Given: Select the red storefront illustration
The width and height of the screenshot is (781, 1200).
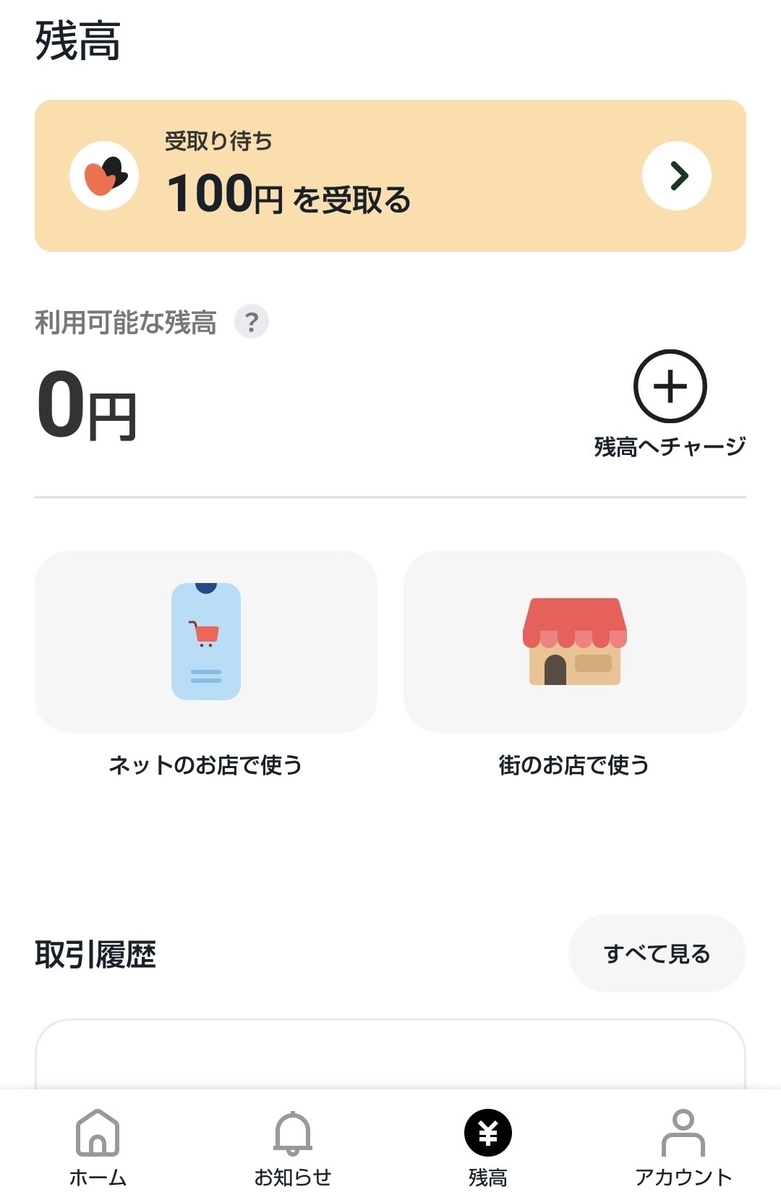Looking at the screenshot, I should point(574,640).
